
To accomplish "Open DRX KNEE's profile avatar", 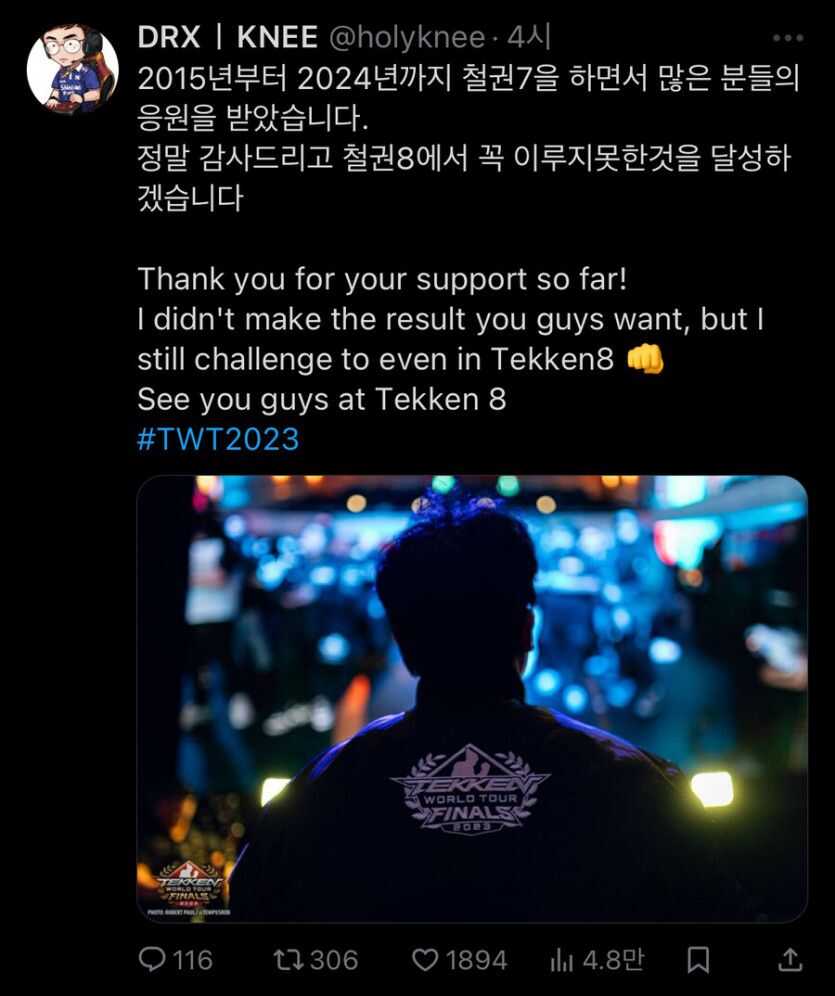I will (72, 68).
